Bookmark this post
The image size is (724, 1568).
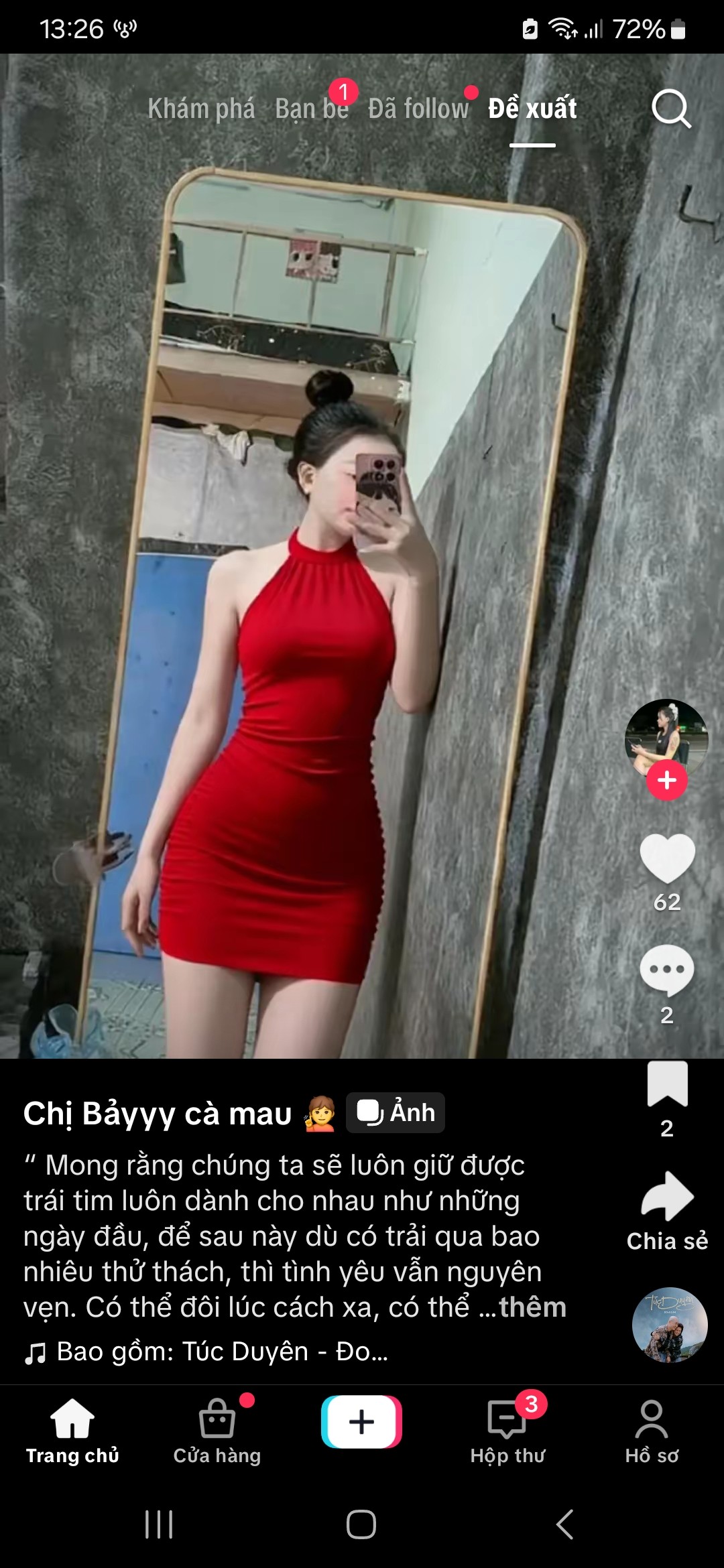[667, 1084]
